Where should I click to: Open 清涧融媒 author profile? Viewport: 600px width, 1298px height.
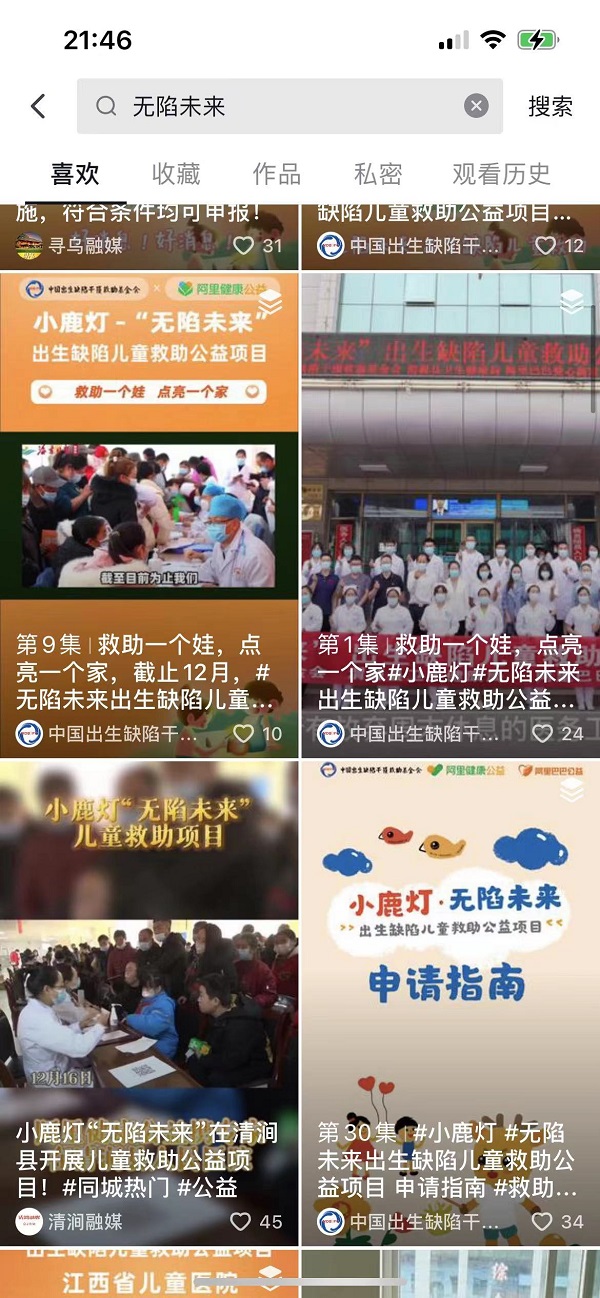pos(70,1221)
